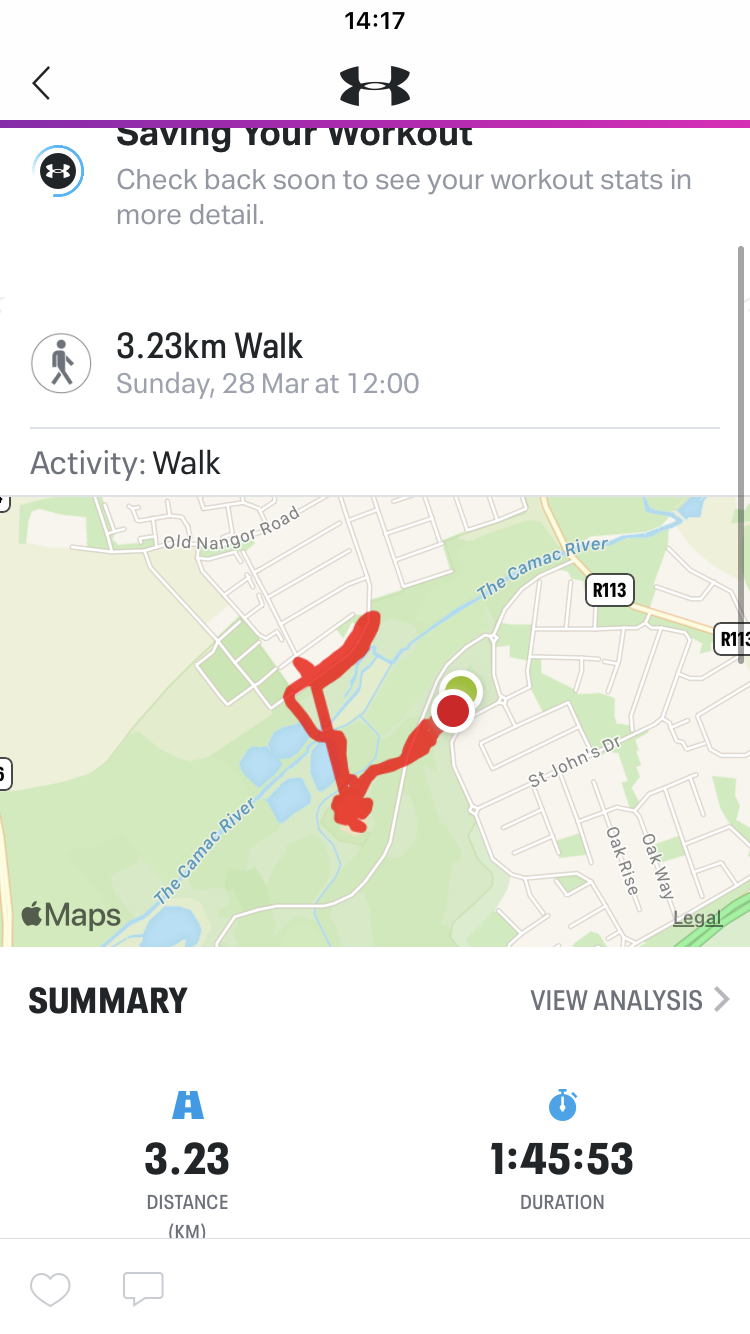This screenshot has width=750, height=1334.
Task: Open the route map of the walk
Action: coord(375,721)
